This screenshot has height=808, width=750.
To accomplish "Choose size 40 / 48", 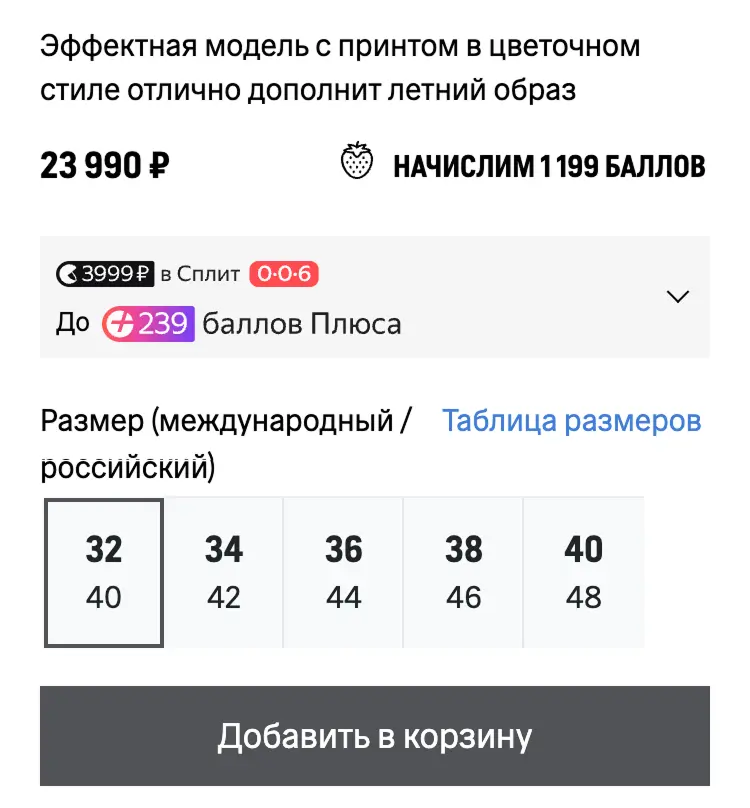I will coord(584,573).
